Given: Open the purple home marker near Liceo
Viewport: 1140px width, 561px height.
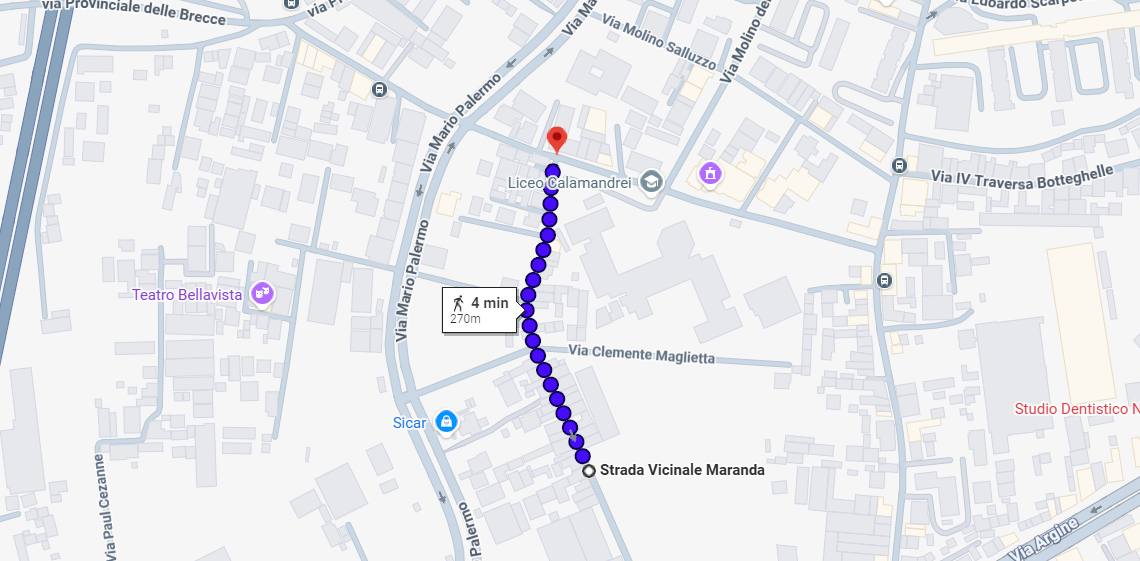Looking at the screenshot, I should (x=710, y=174).
